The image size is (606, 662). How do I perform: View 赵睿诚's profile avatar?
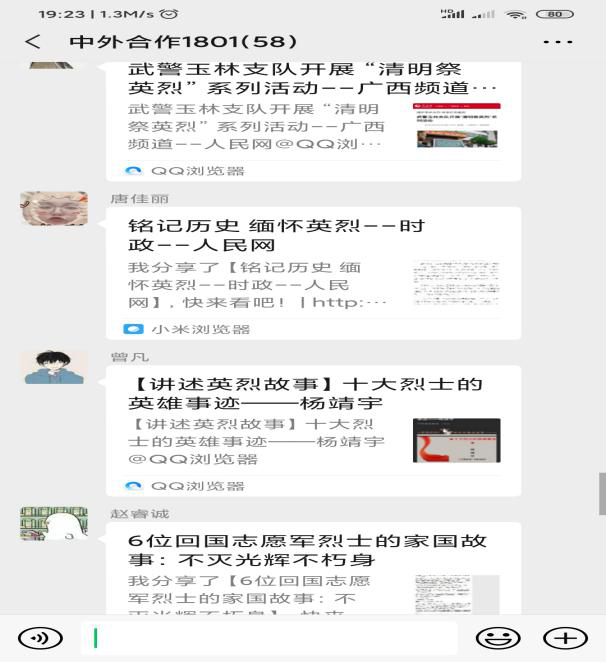(x=52, y=524)
